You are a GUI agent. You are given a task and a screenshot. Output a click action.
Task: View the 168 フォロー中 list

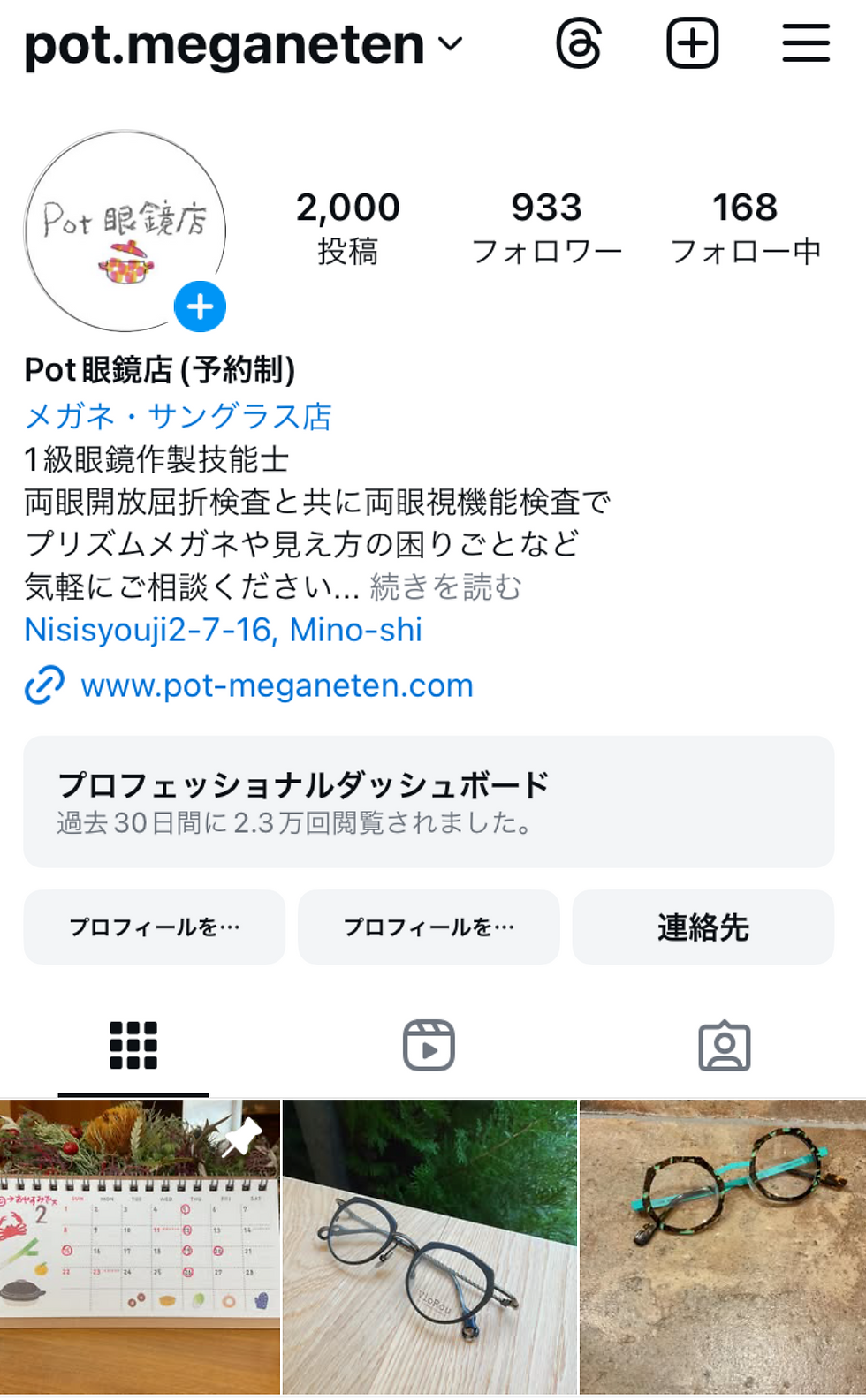pyautogui.click(x=745, y=228)
